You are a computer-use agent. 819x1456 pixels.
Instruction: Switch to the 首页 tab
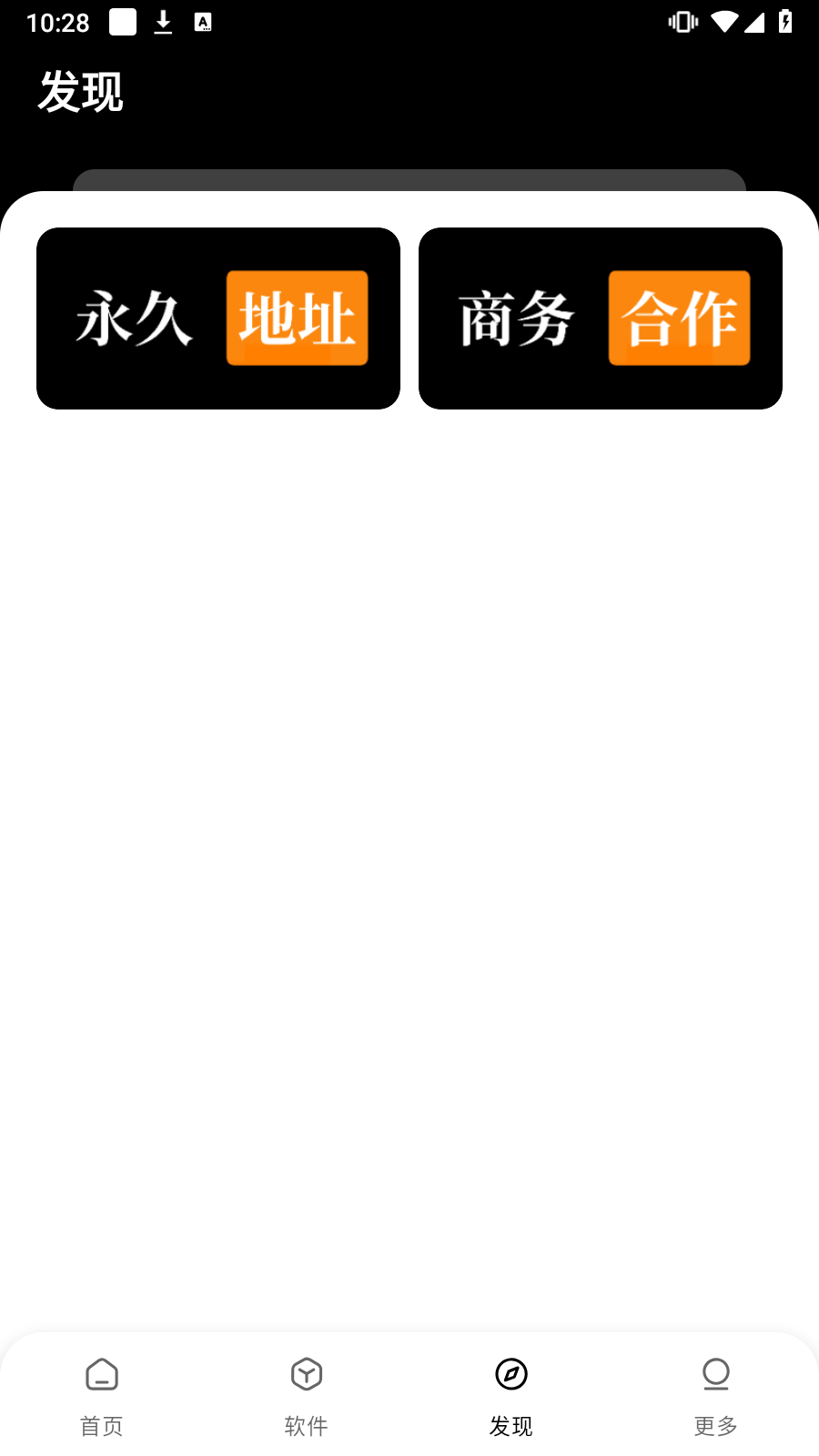point(102,1397)
